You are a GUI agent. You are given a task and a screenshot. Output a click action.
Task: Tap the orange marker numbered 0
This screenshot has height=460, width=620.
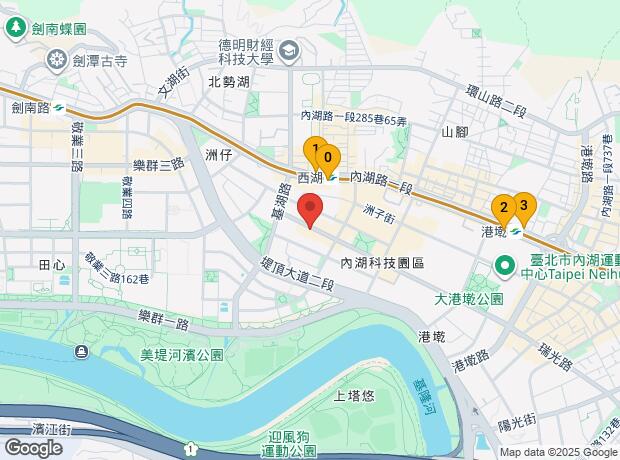pos(328,161)
